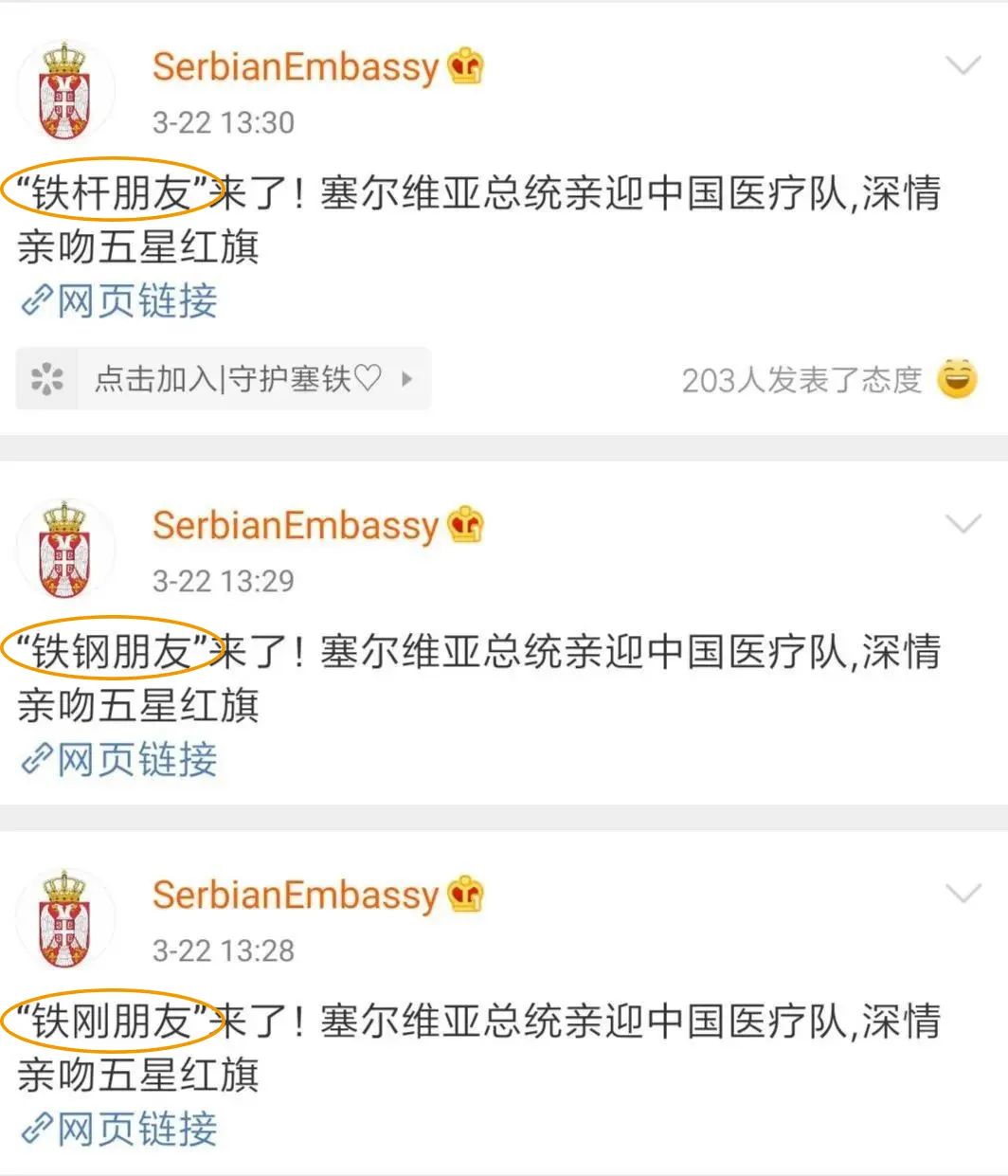Join the 守护塞铁 super topic

point(224,379)
